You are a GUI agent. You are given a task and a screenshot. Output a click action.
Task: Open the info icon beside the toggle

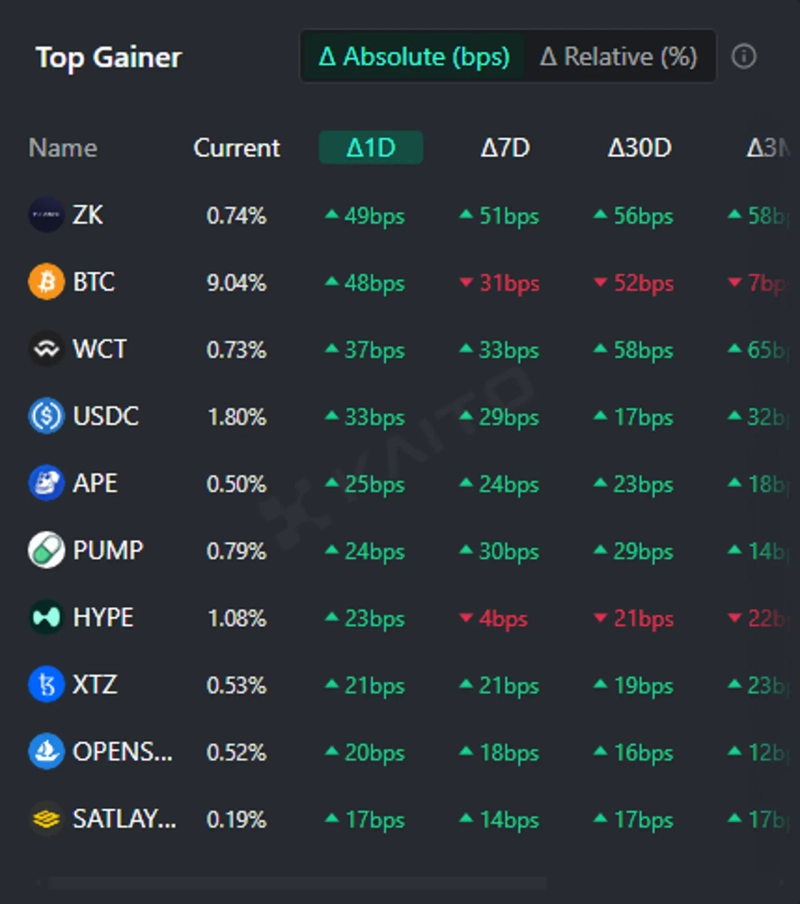(744, 57)
